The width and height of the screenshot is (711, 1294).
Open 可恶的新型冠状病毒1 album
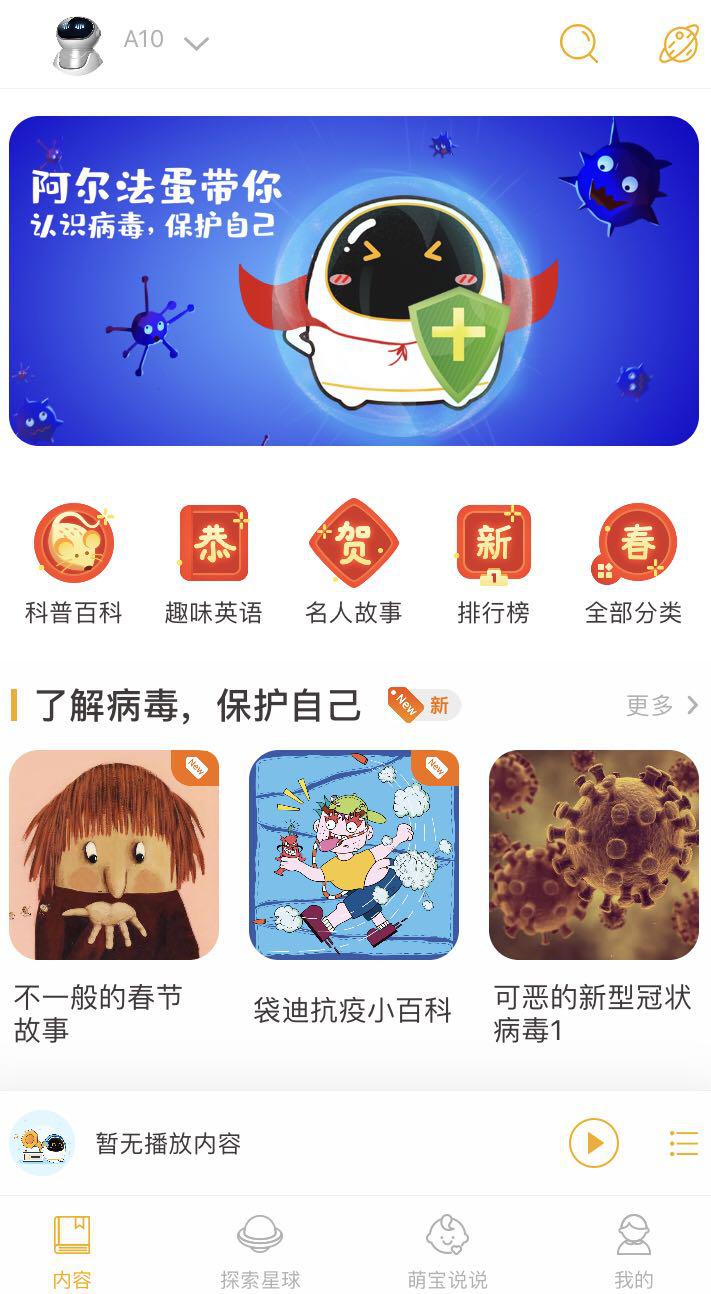coord(594,855)
